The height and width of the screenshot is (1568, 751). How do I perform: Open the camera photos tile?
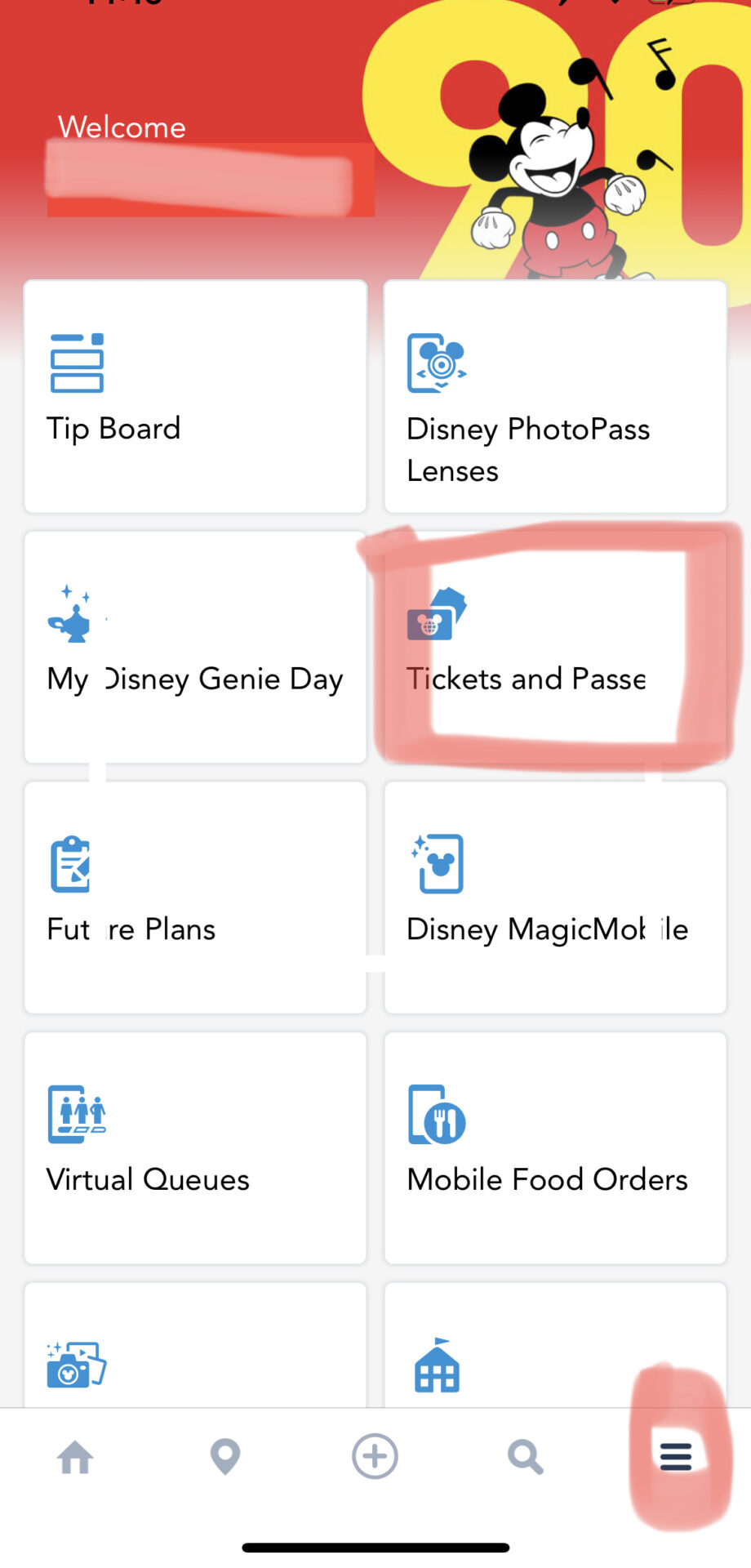[196, 1345]
